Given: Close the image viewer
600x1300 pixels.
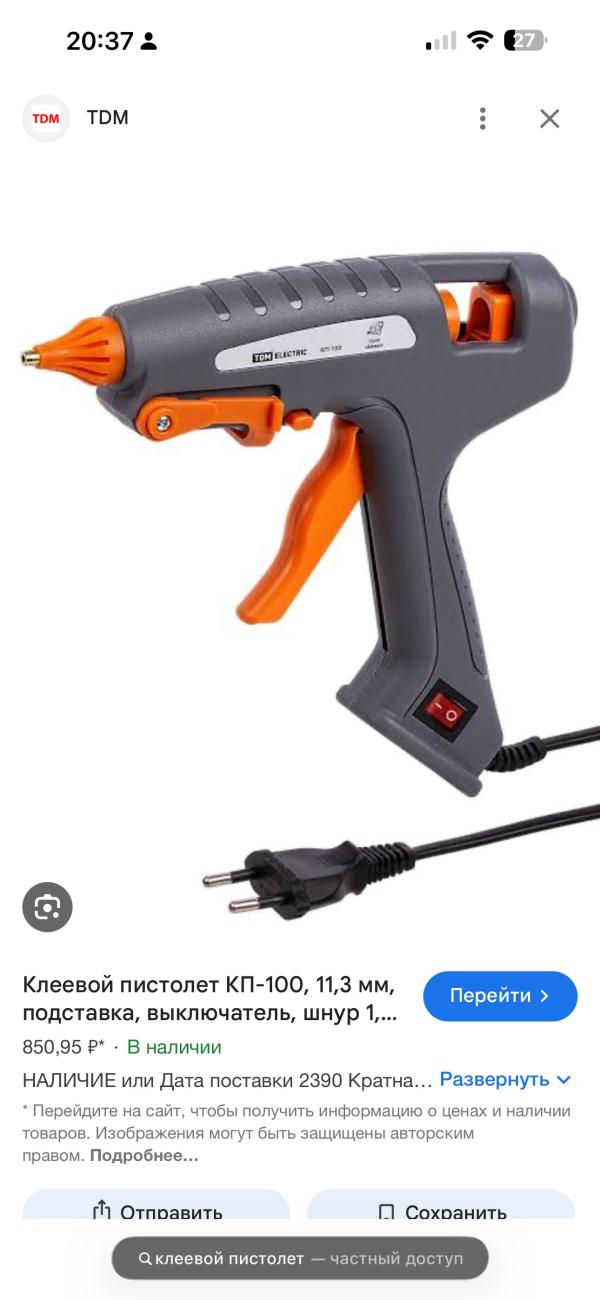Looking at the screenshot, I should click(x=549, y=119).
